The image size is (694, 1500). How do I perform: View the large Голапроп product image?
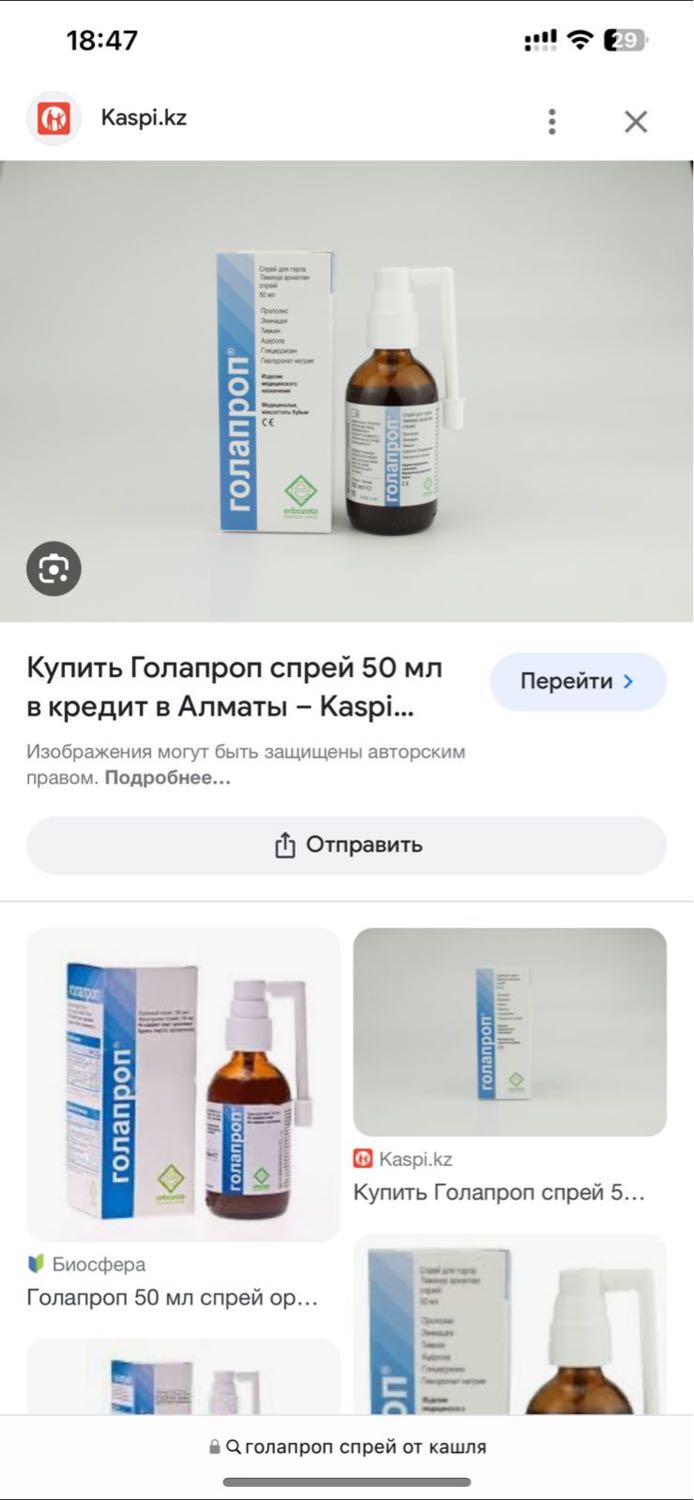click(347, 391)
